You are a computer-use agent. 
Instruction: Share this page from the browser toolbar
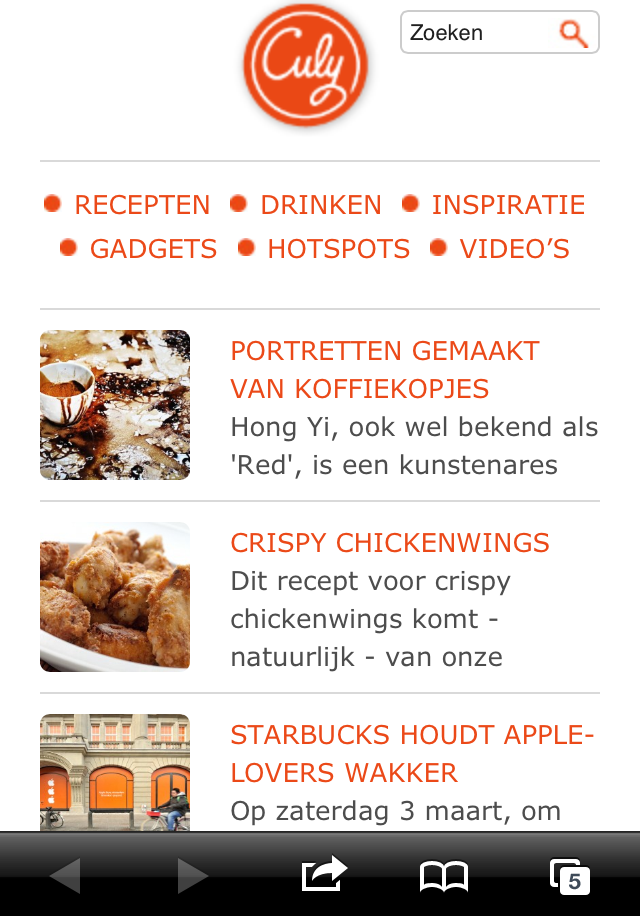point(324,875)
